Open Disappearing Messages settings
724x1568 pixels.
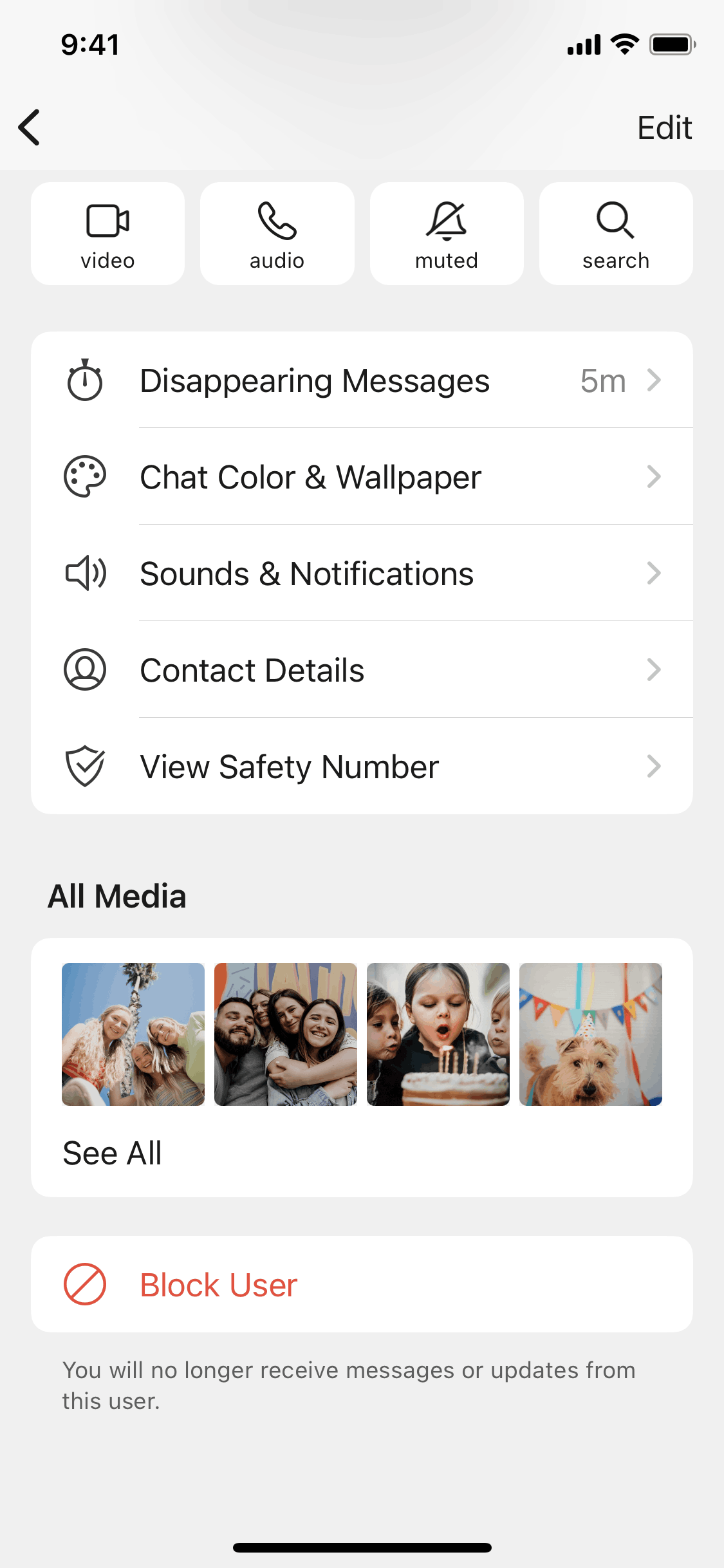tap(362, 380)
